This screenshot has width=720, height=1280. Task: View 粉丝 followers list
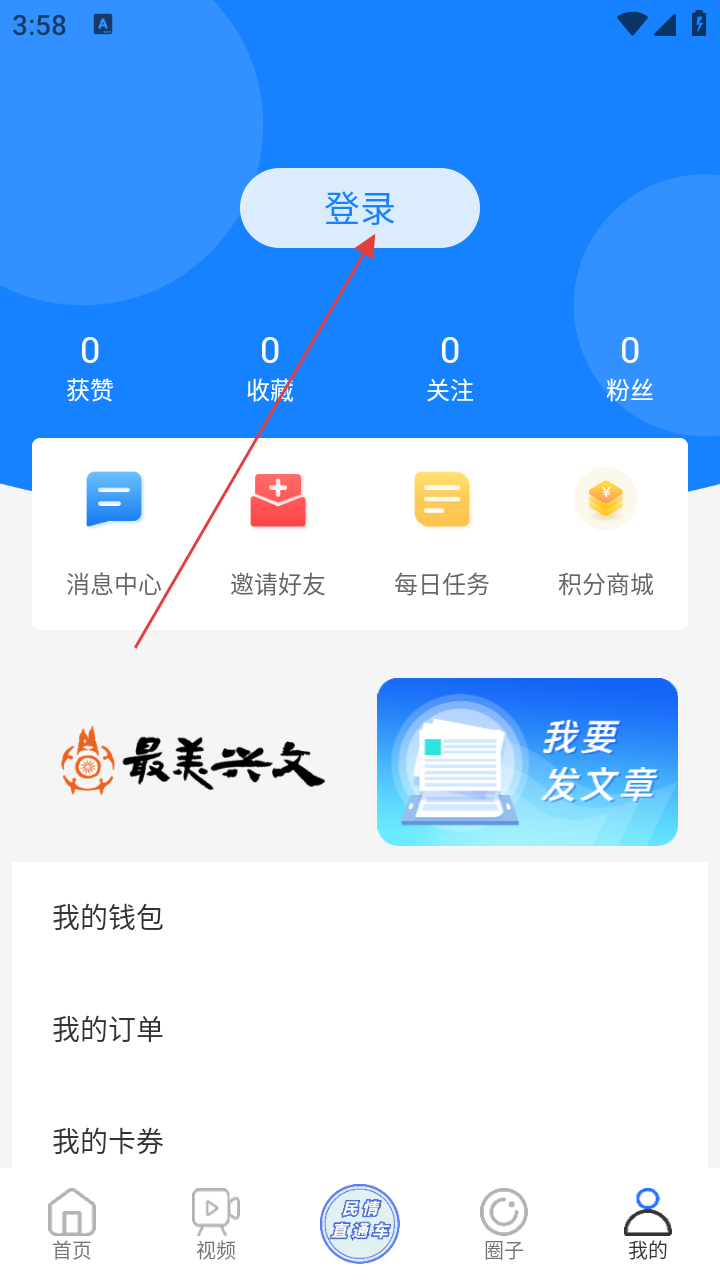[x=630, y=368]
